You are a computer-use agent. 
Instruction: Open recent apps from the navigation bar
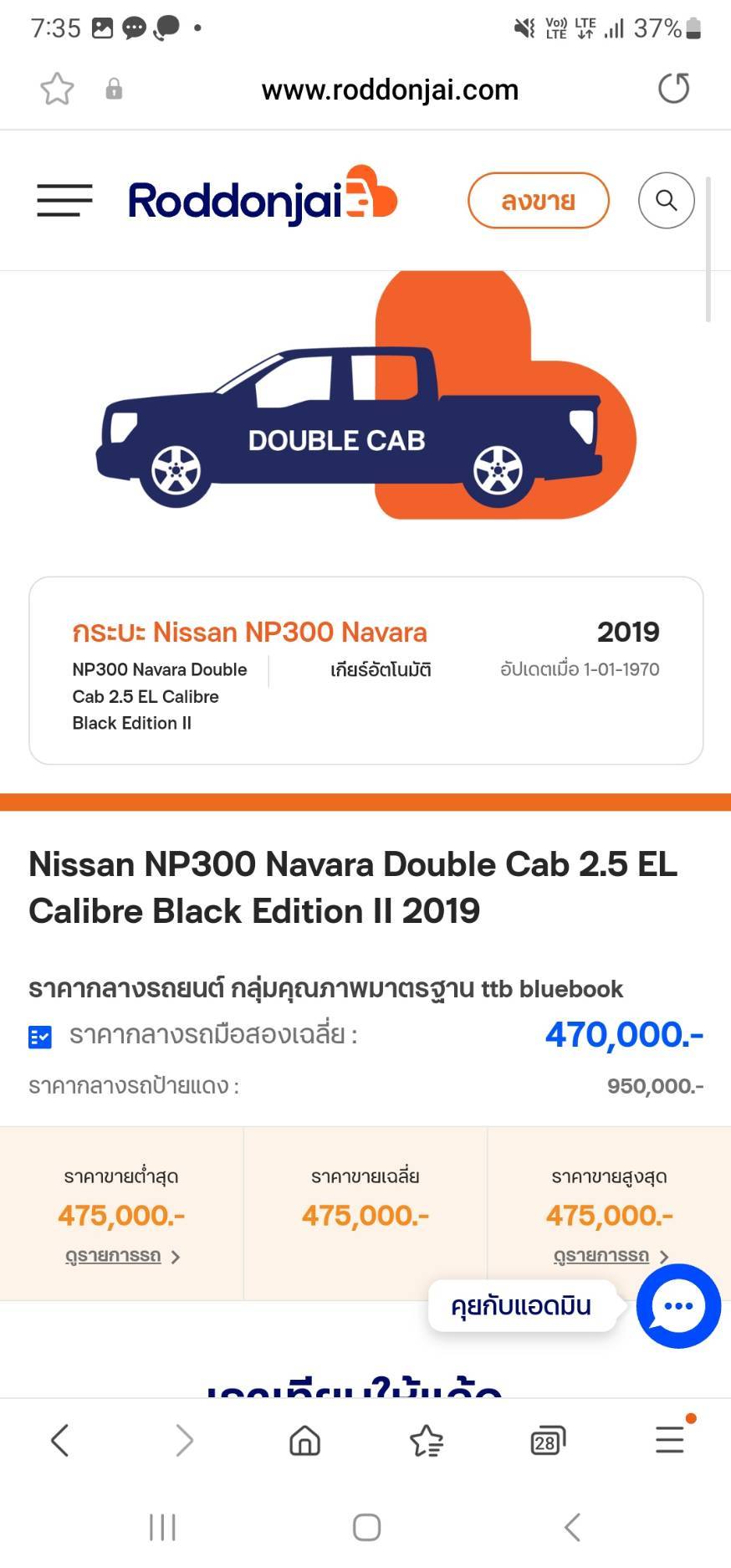pyautogui.click(x=162, y=1527)
